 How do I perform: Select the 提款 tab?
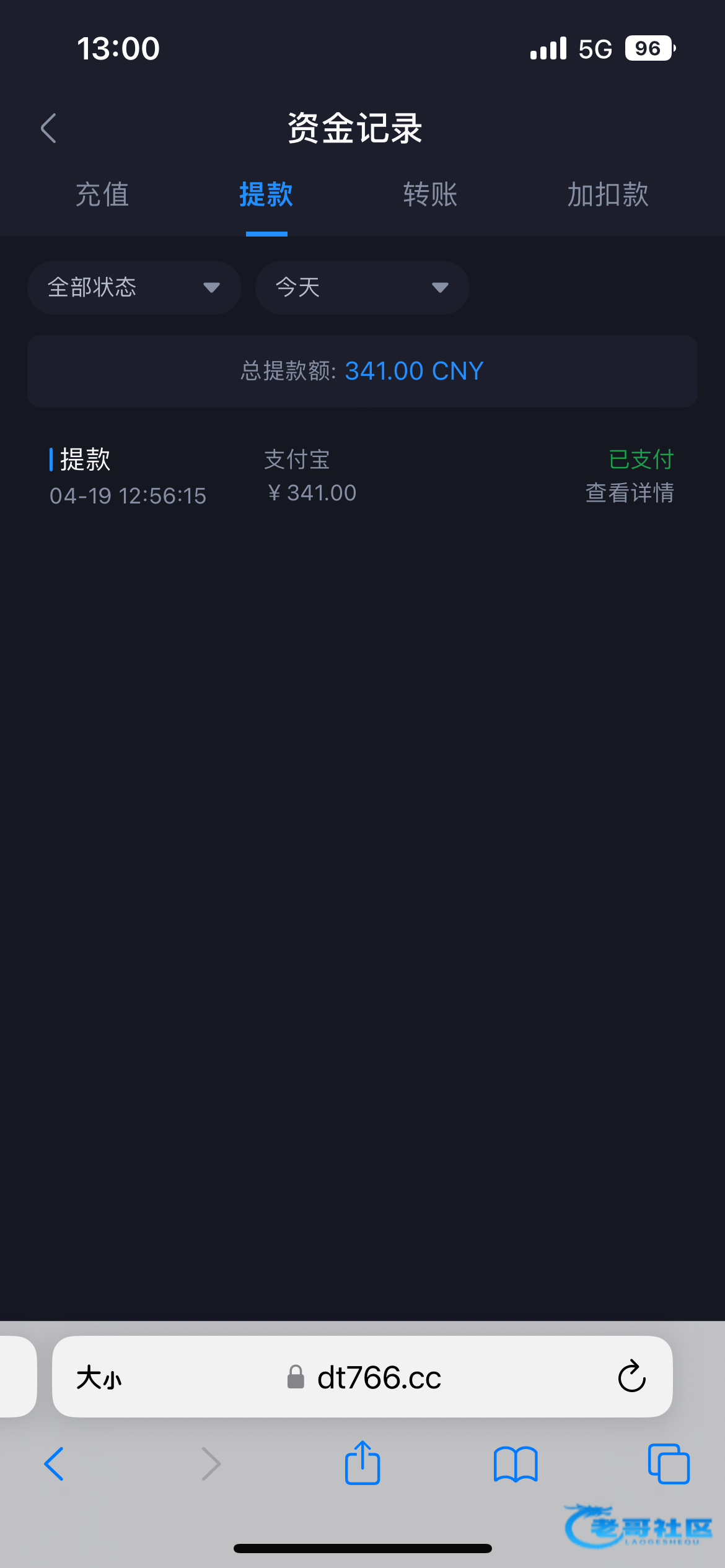[266, 195]
